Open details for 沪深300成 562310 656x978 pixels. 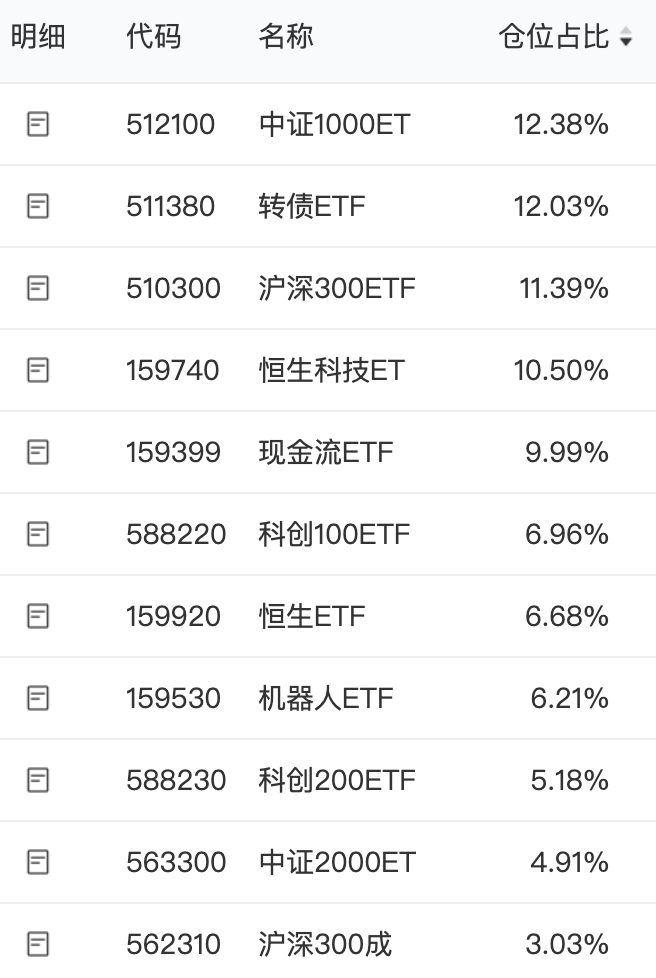coord(38,943)
